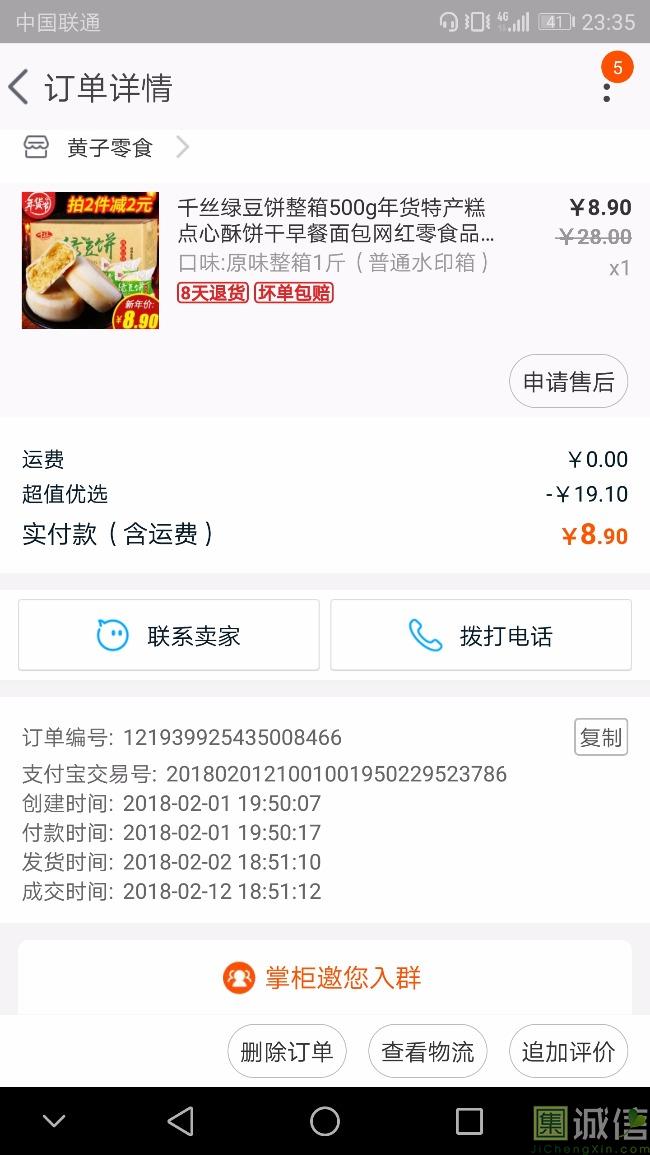
Task: Copy the order number with 复制
Action: click(600, 737)
